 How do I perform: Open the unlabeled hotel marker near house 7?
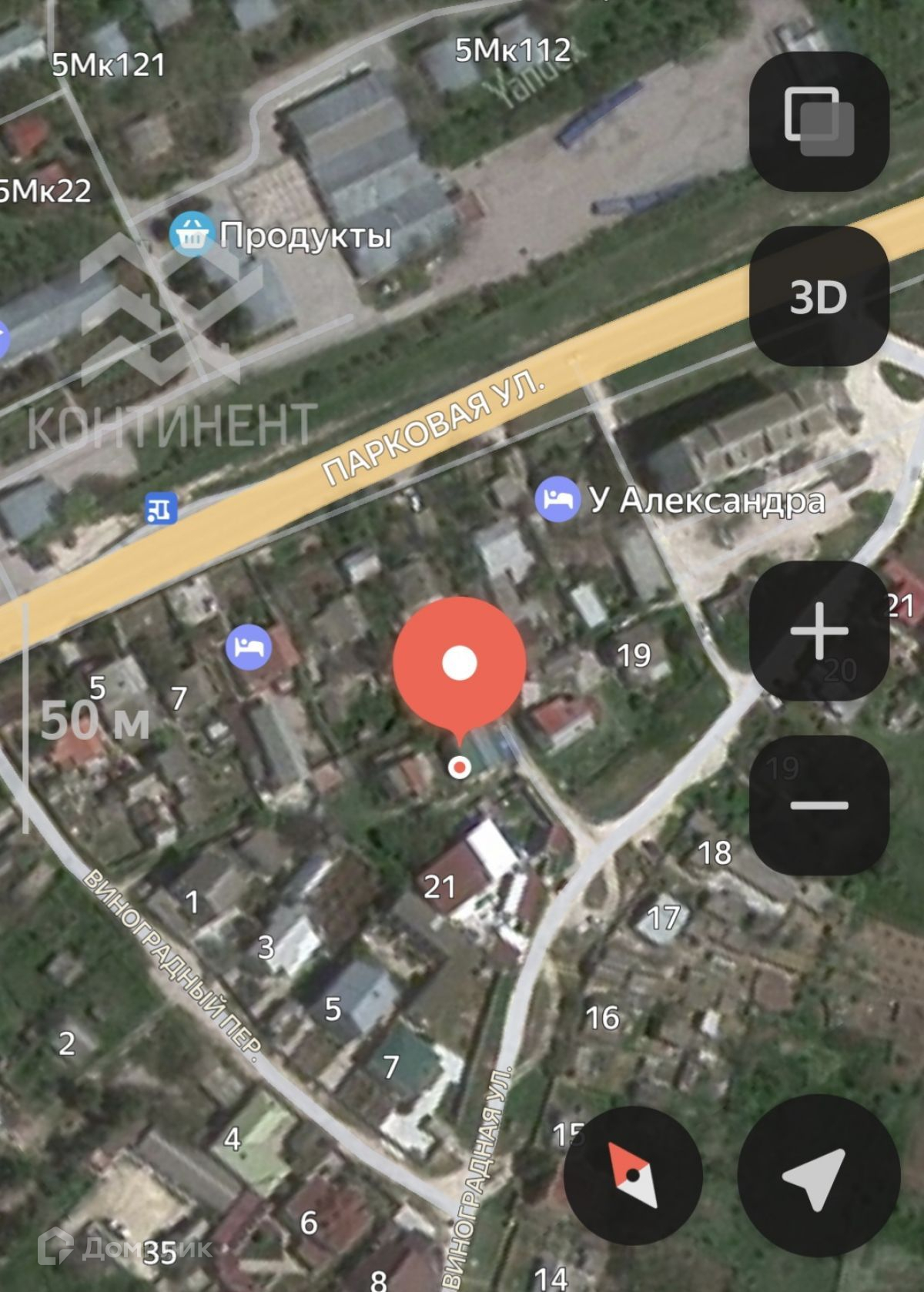[248, 646]
